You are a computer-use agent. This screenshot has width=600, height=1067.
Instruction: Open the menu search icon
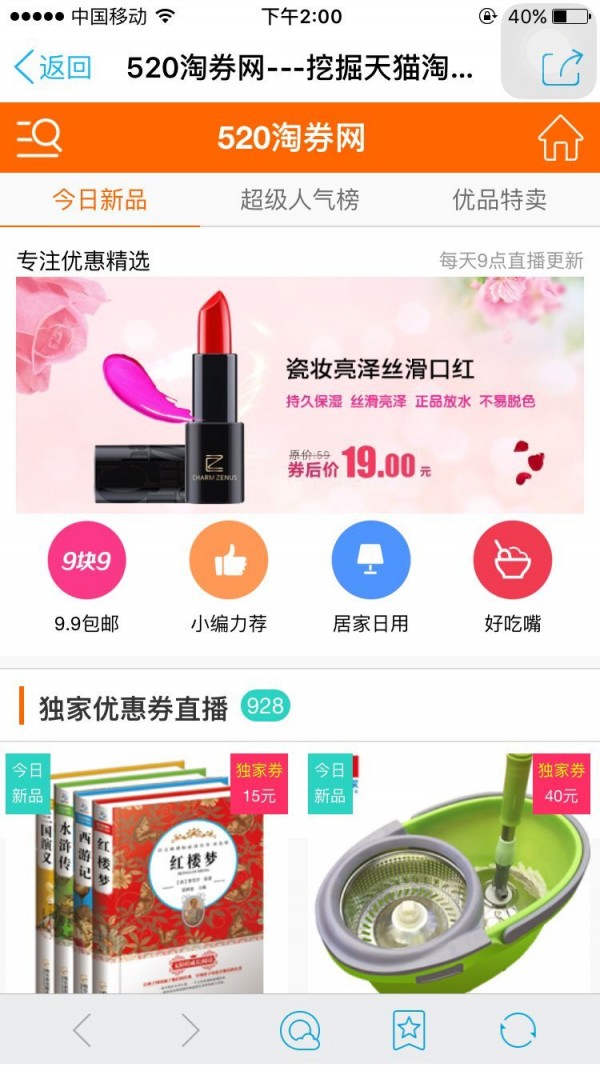39,138
